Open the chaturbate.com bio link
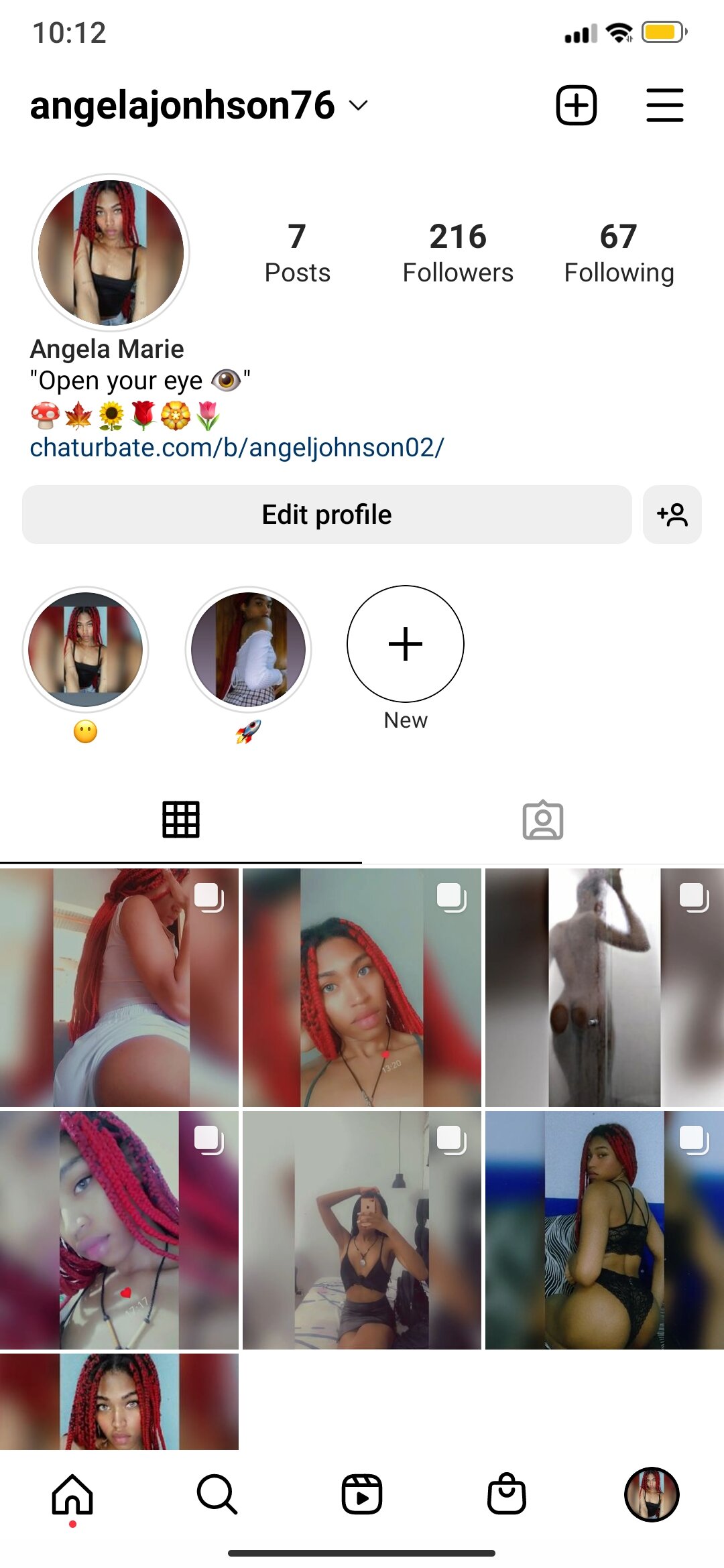724x1568 pixels. pyautogui.click(x=237, y=448)
